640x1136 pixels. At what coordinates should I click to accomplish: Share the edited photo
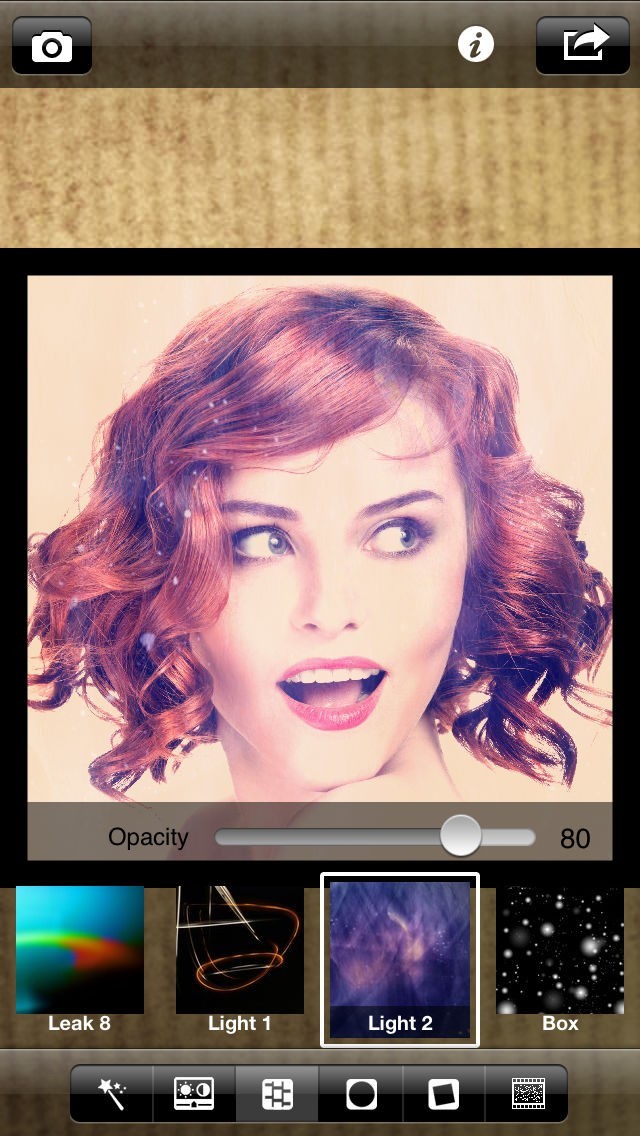(x=587, y=46)
